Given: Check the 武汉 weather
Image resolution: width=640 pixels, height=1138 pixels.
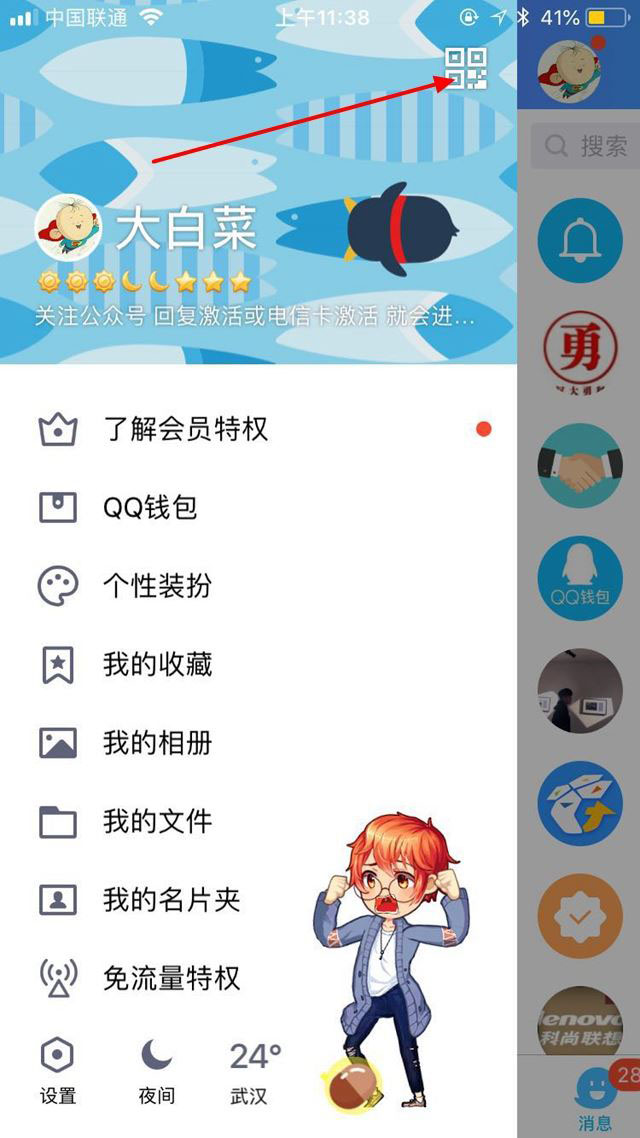Looking at the screenshot, I should [x=254, y=1070].
